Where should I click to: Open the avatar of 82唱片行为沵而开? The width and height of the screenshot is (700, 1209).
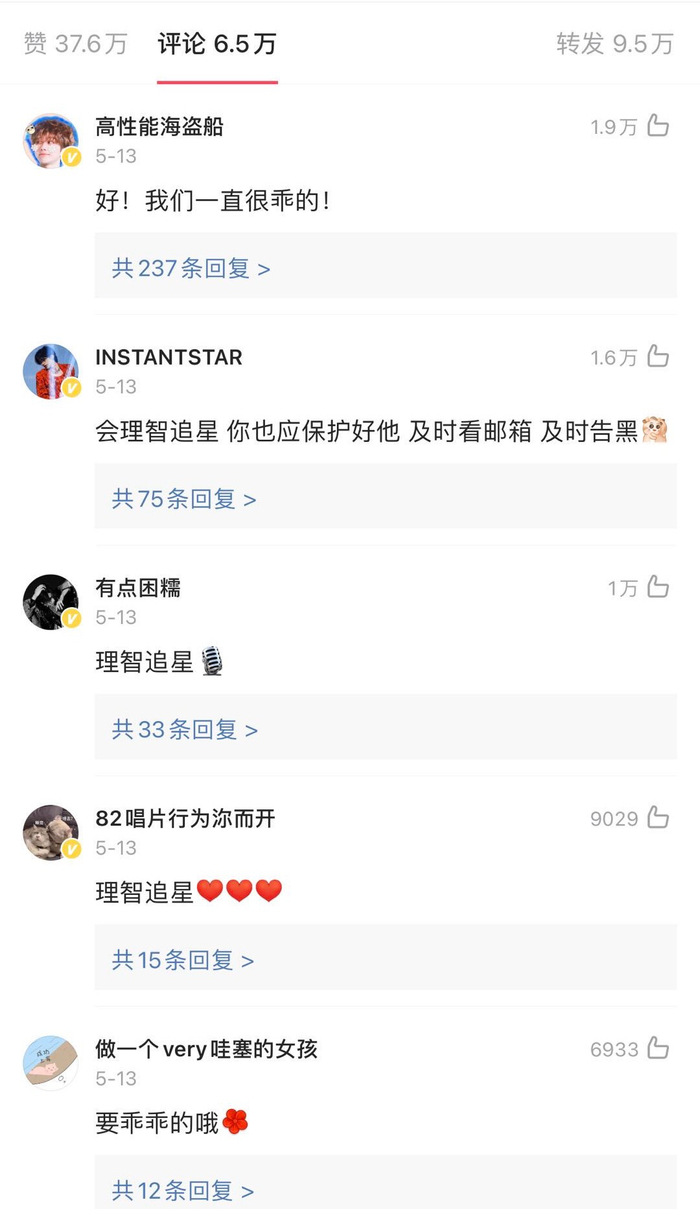pyautogui.click(x=50, y=833)
